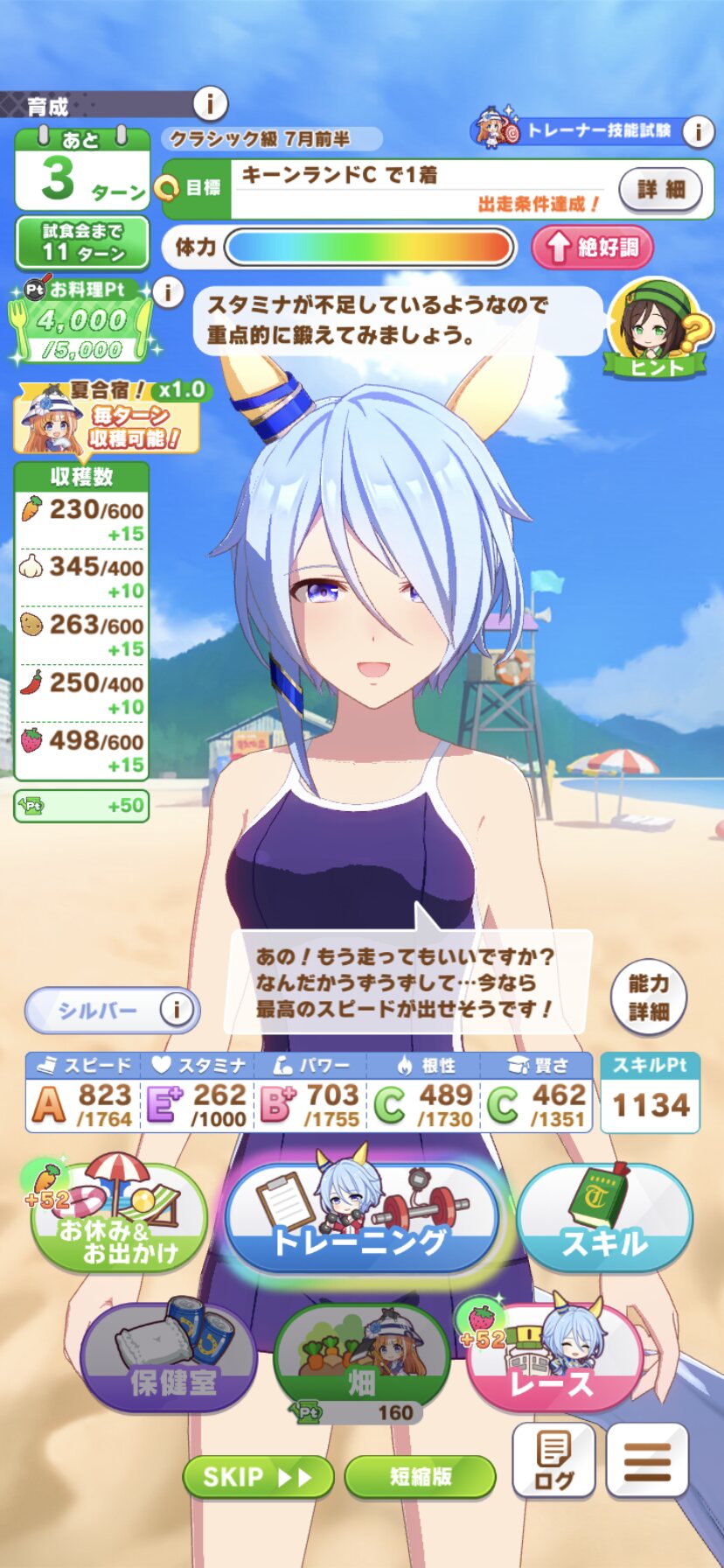Open the お料理Pt info icon

[168, 291]
